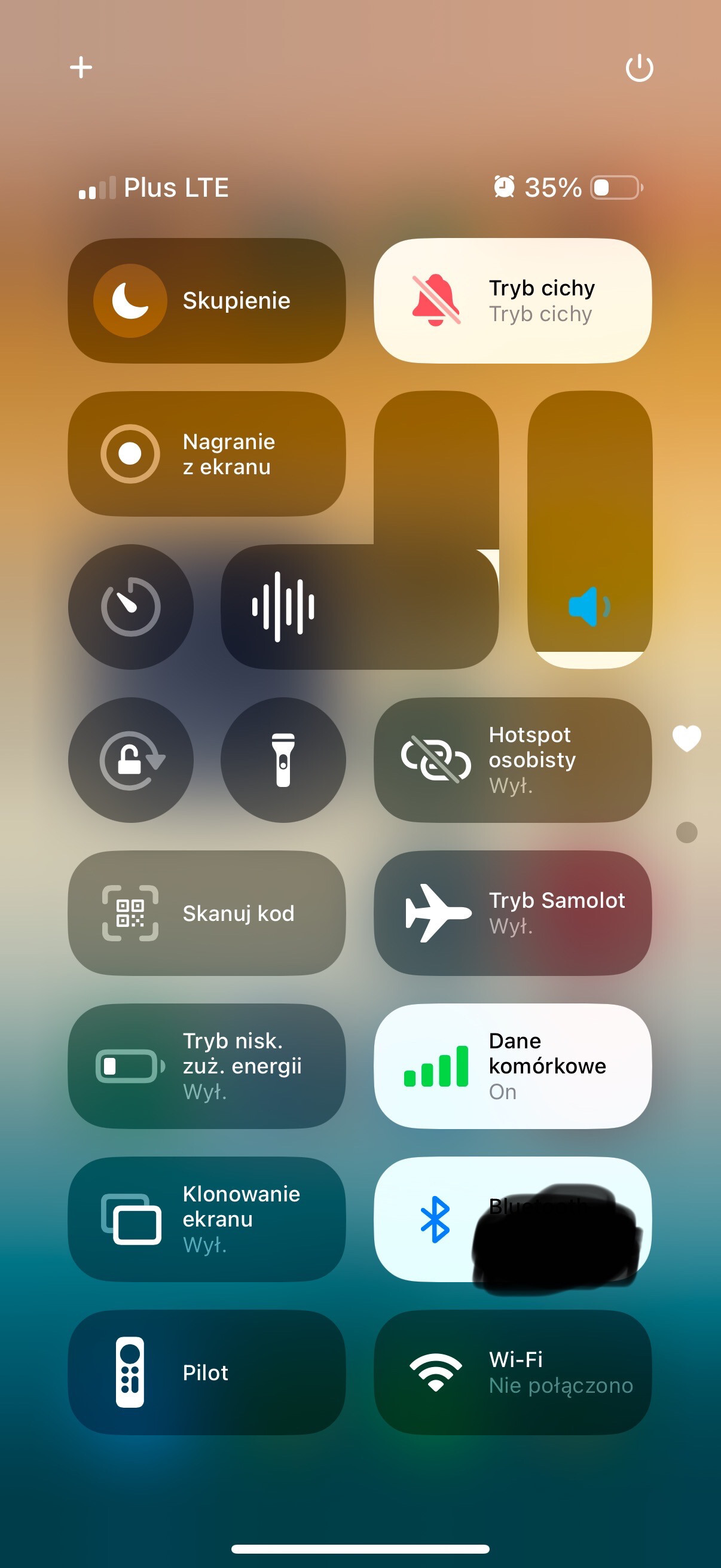Toggle Tryb cichy silent mode

(x=512, y=301)
